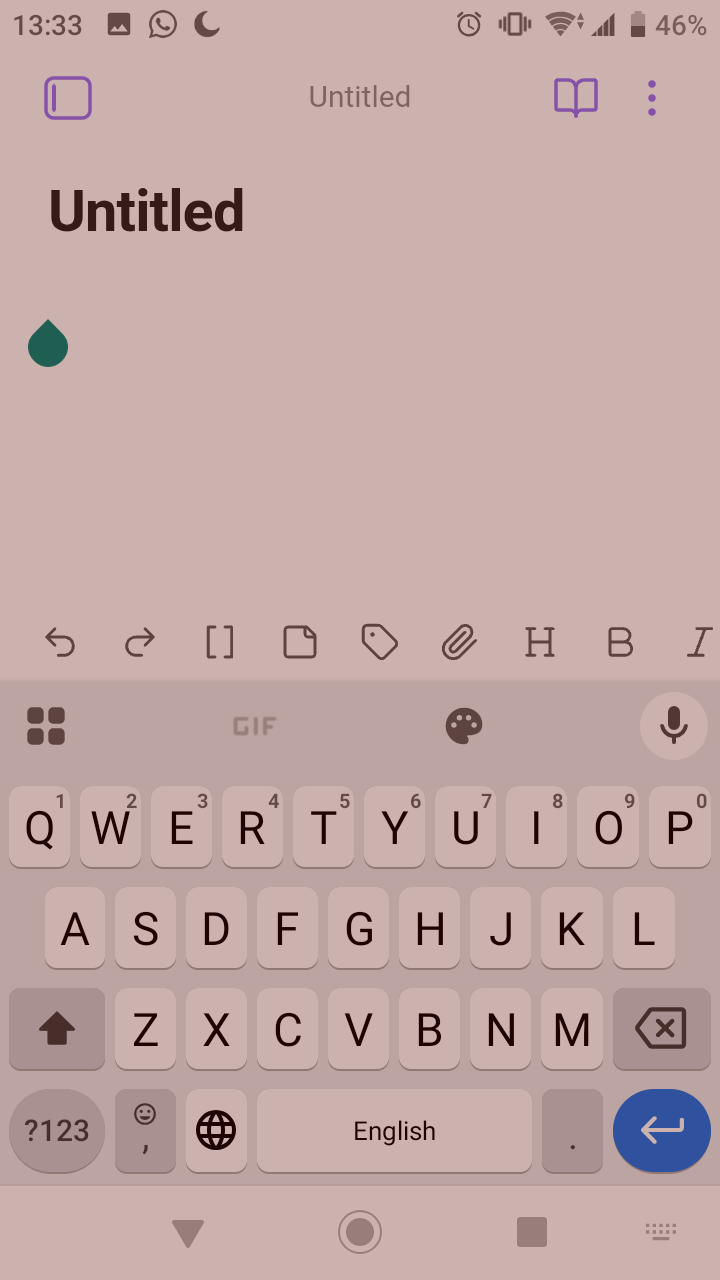Image resolution: width=720 pixels, height=1280 pixels.
Task: Redo the last undone edit
Action: click(140, 642)
